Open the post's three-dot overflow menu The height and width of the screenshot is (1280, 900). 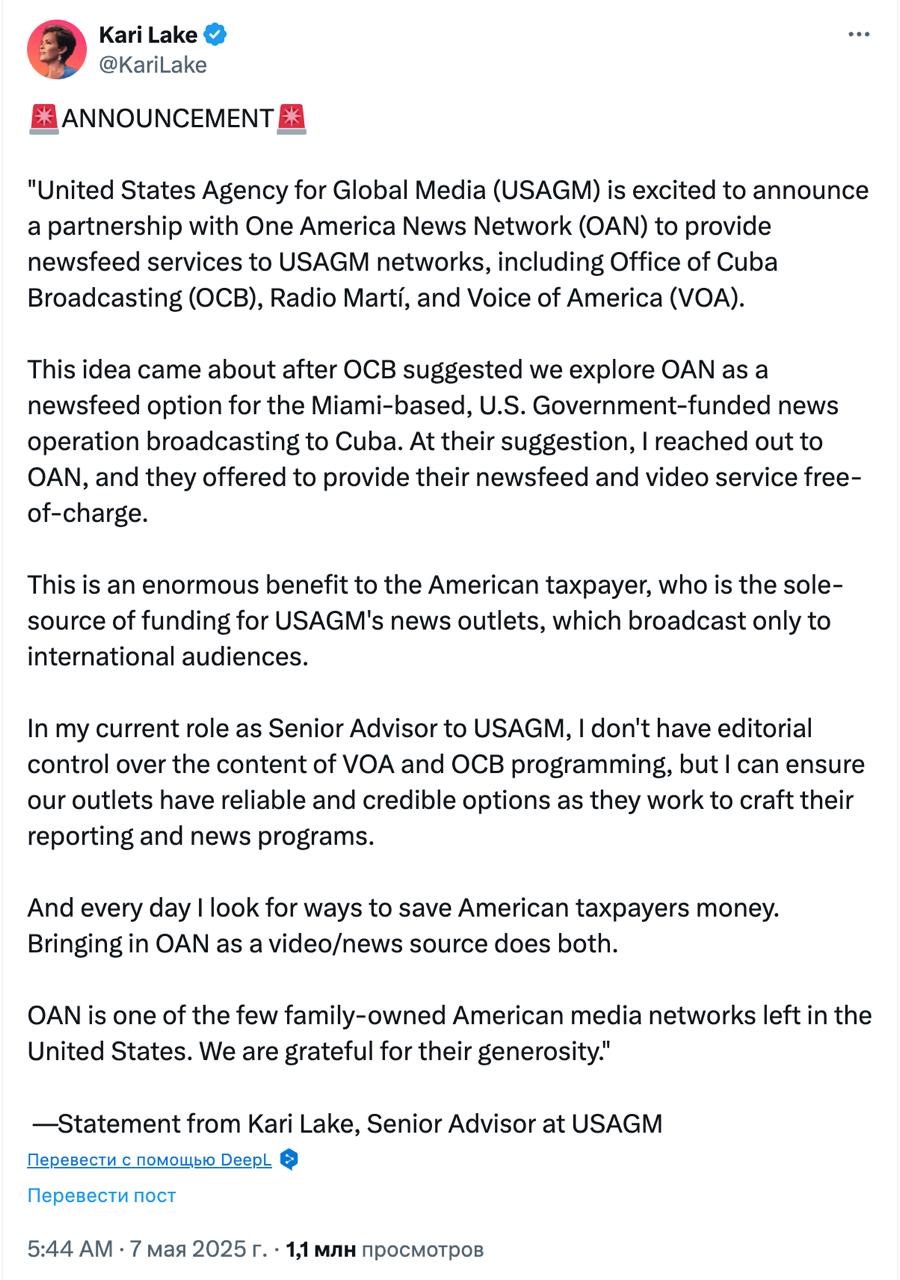point(859,34)
